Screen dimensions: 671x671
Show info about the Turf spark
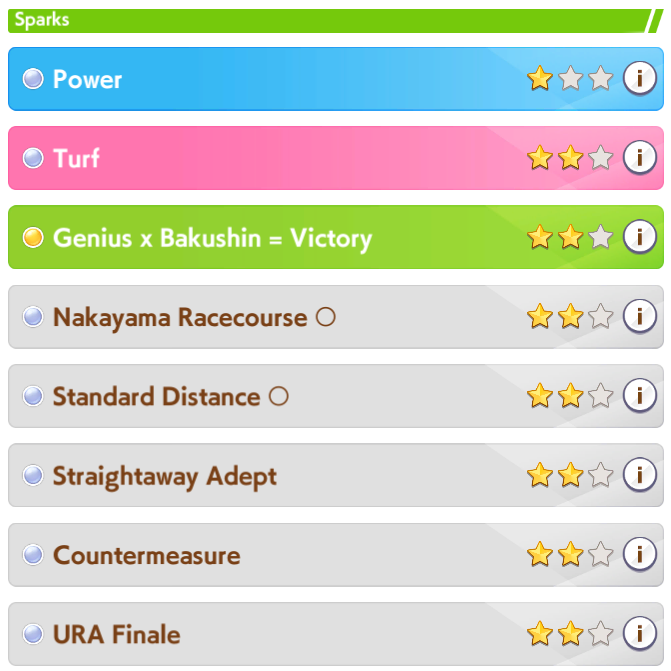639,157
